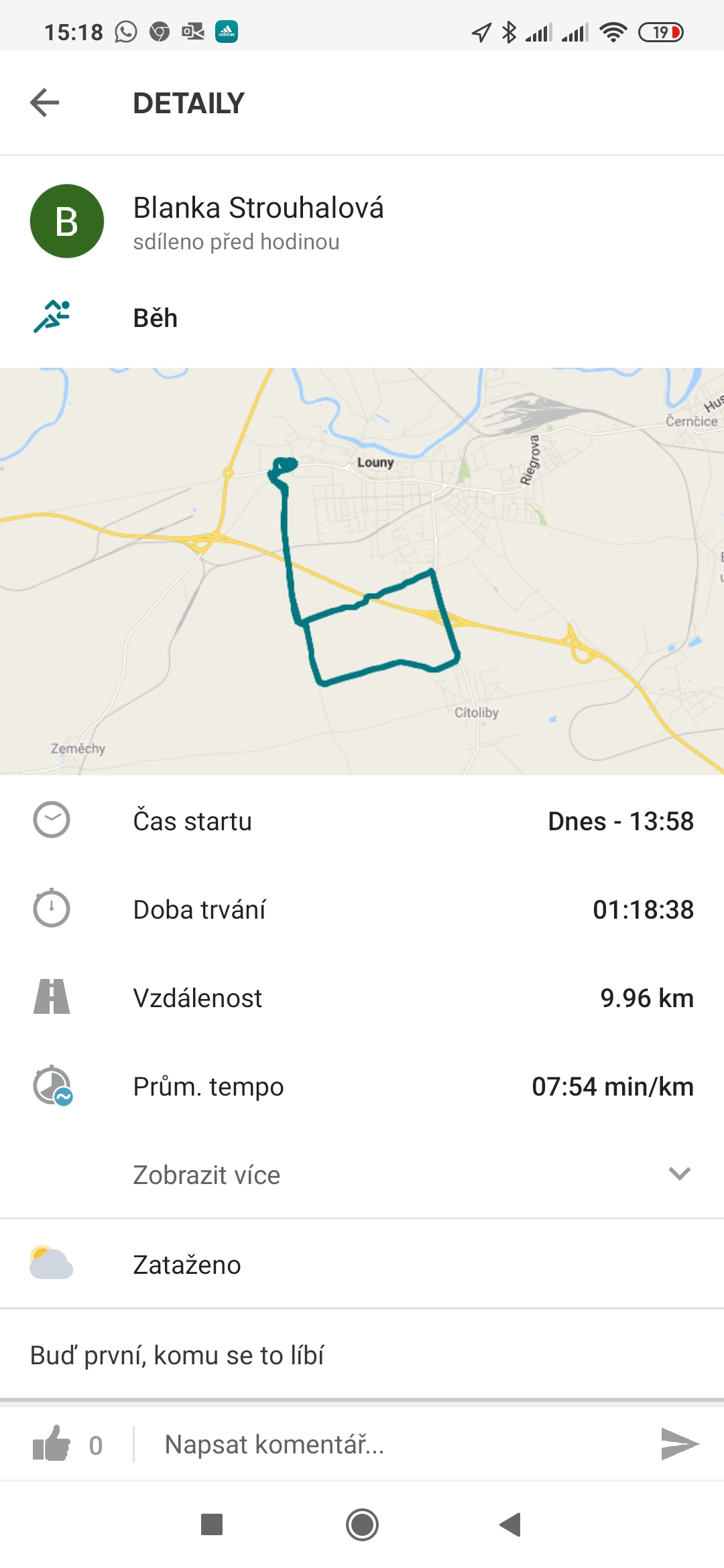Go back using the app bar arrow

45,103
